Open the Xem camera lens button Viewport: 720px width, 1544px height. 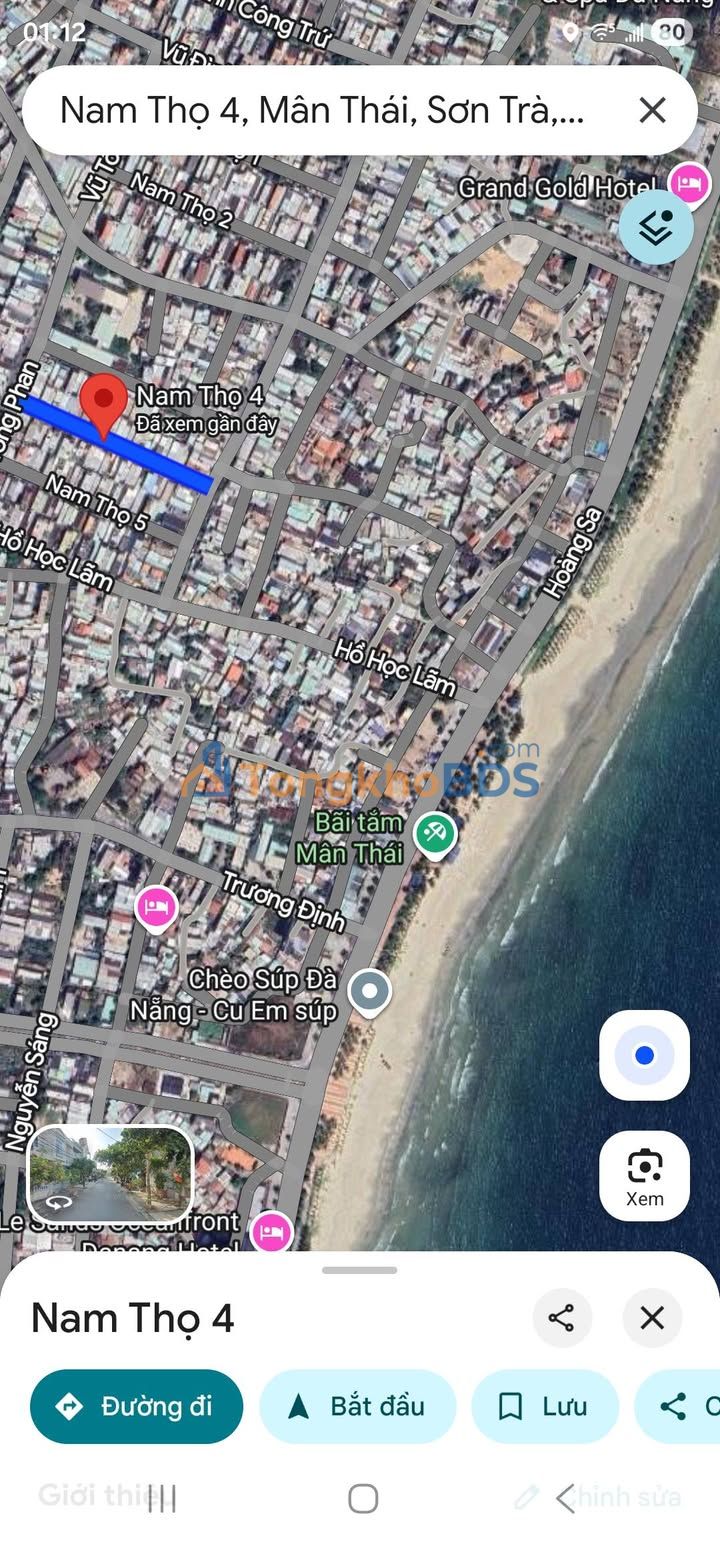(x=644, y=1176)
